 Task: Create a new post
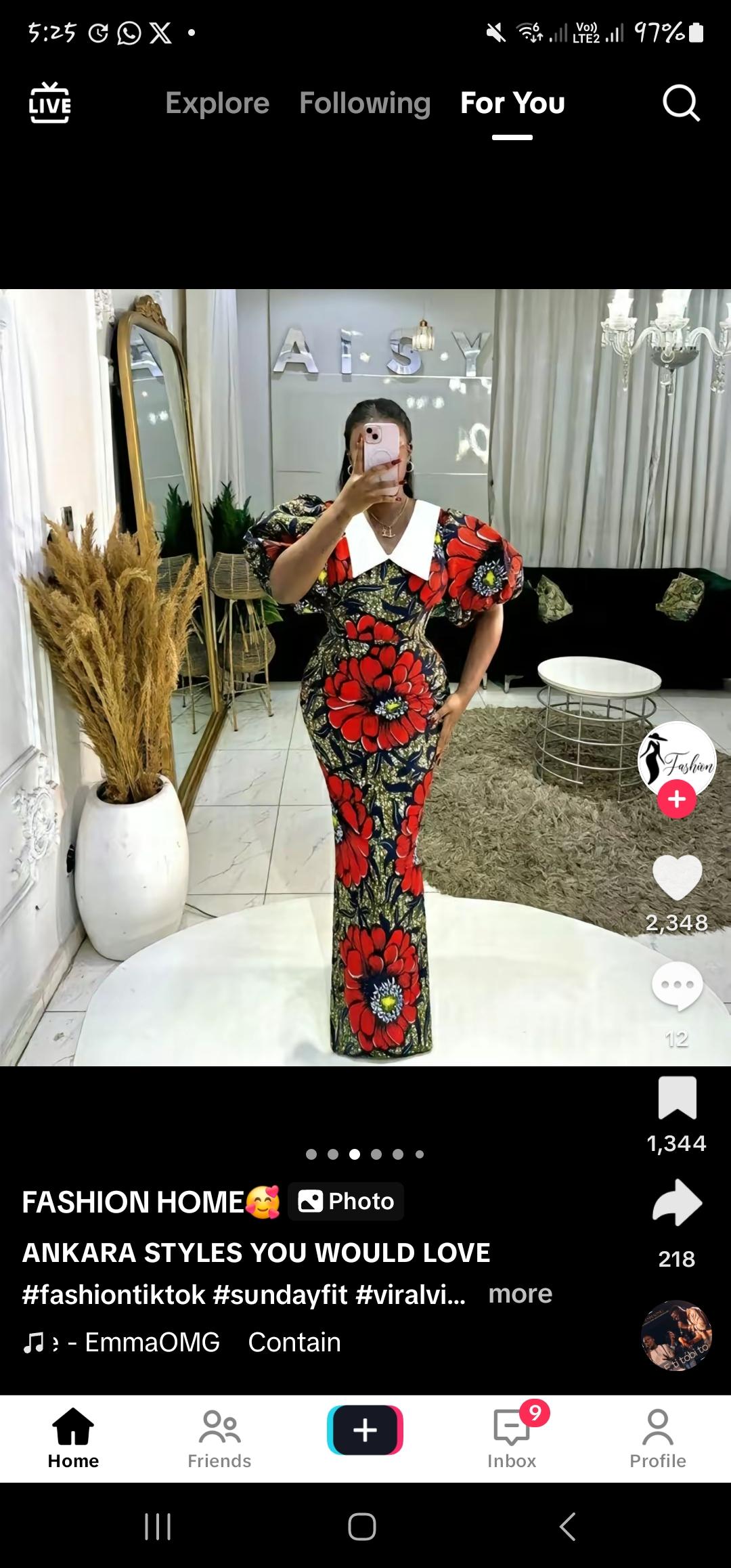tap(365, 1430)
